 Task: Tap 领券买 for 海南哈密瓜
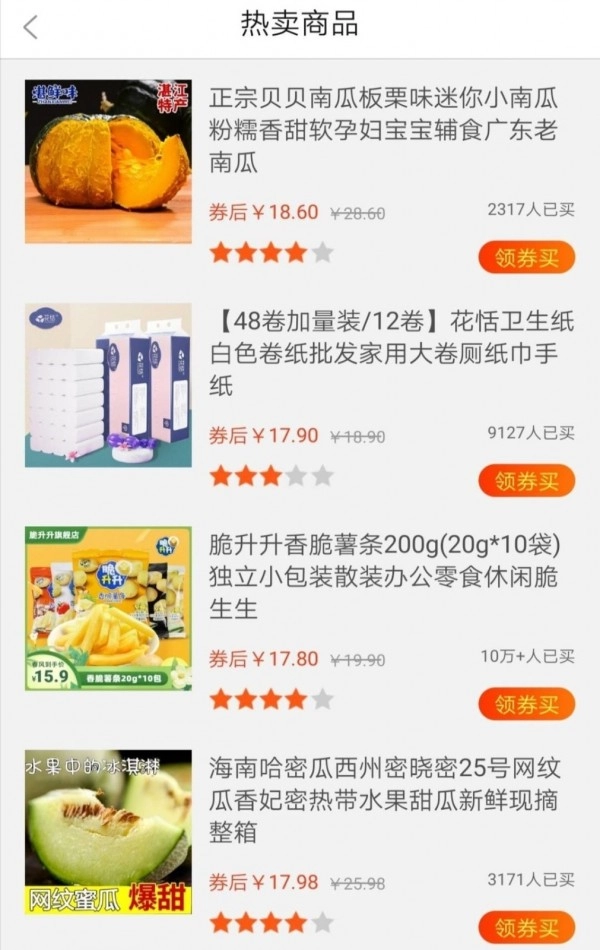[526, 926]
